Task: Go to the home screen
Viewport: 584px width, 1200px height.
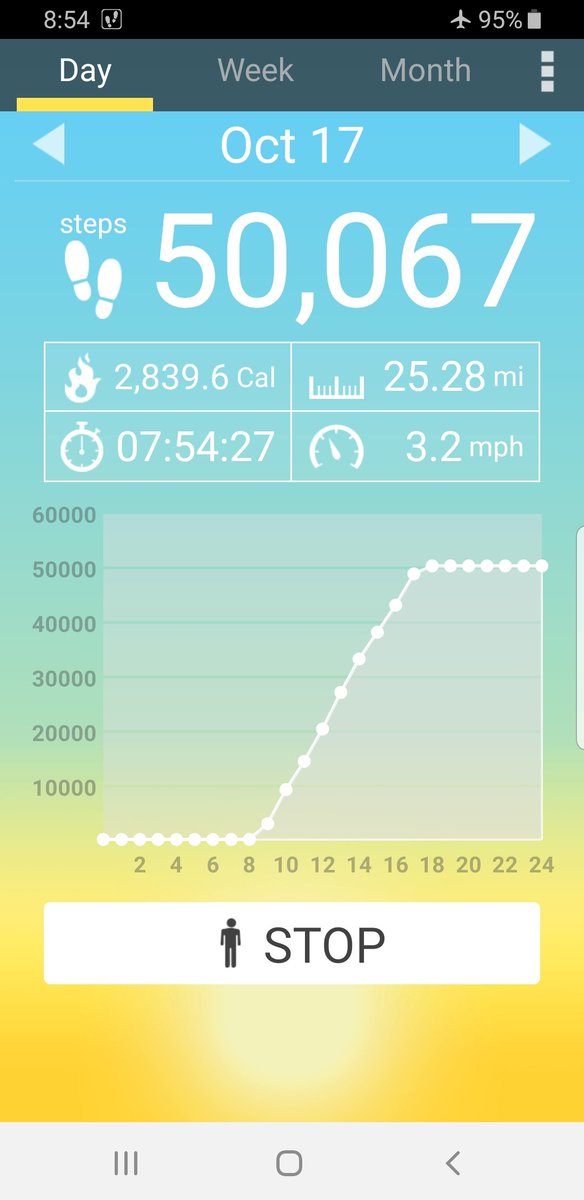Action: point(289,1162)
